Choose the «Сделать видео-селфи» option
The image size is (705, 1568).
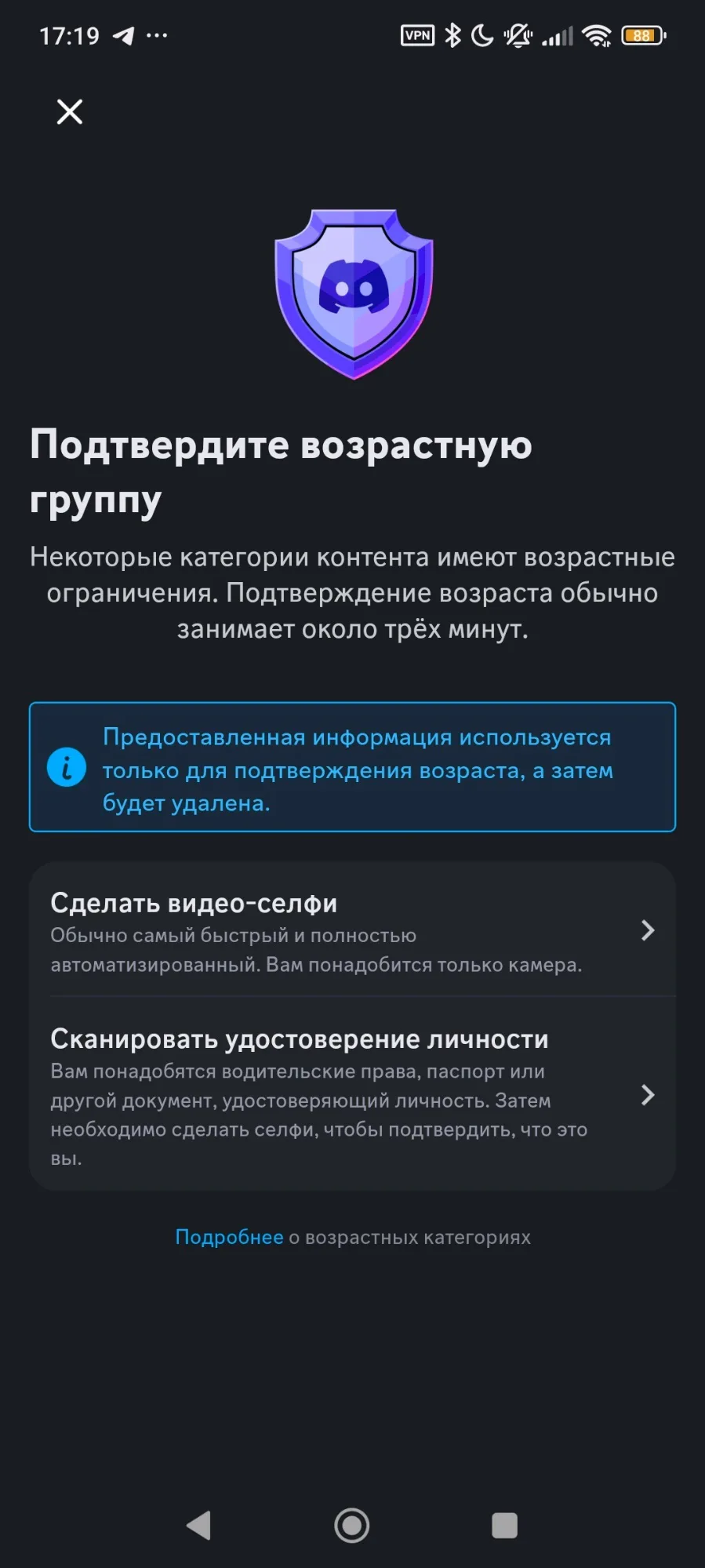[351, 931]
